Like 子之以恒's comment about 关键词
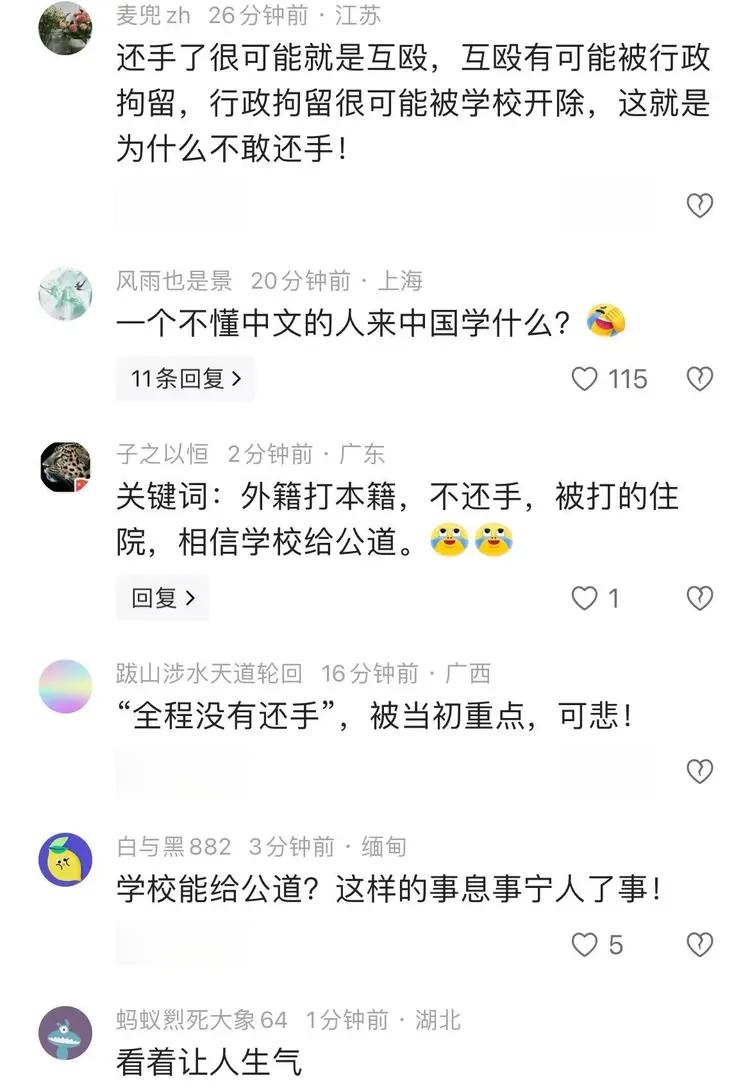This screenshot has width=750, height=1092. coord(585,598)
